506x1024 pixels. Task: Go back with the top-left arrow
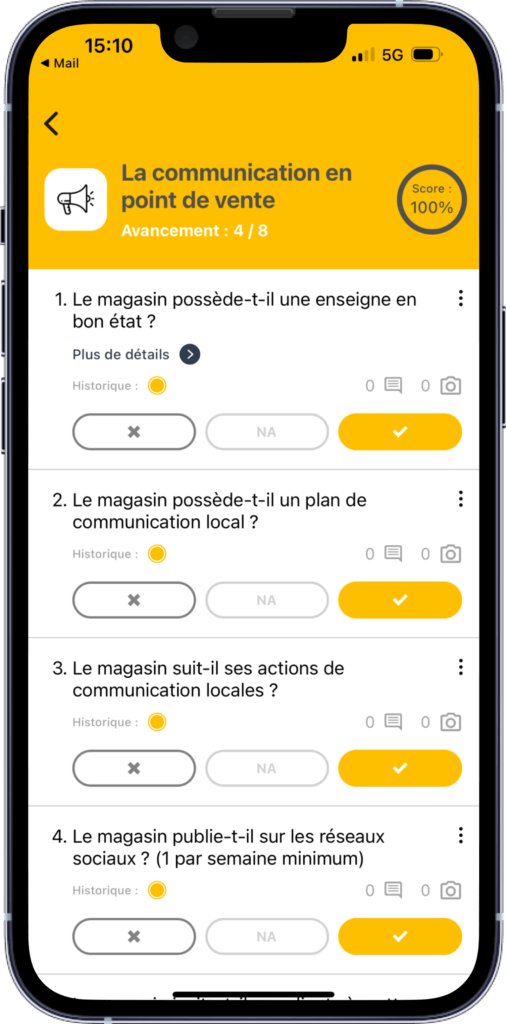click(52, 123)
